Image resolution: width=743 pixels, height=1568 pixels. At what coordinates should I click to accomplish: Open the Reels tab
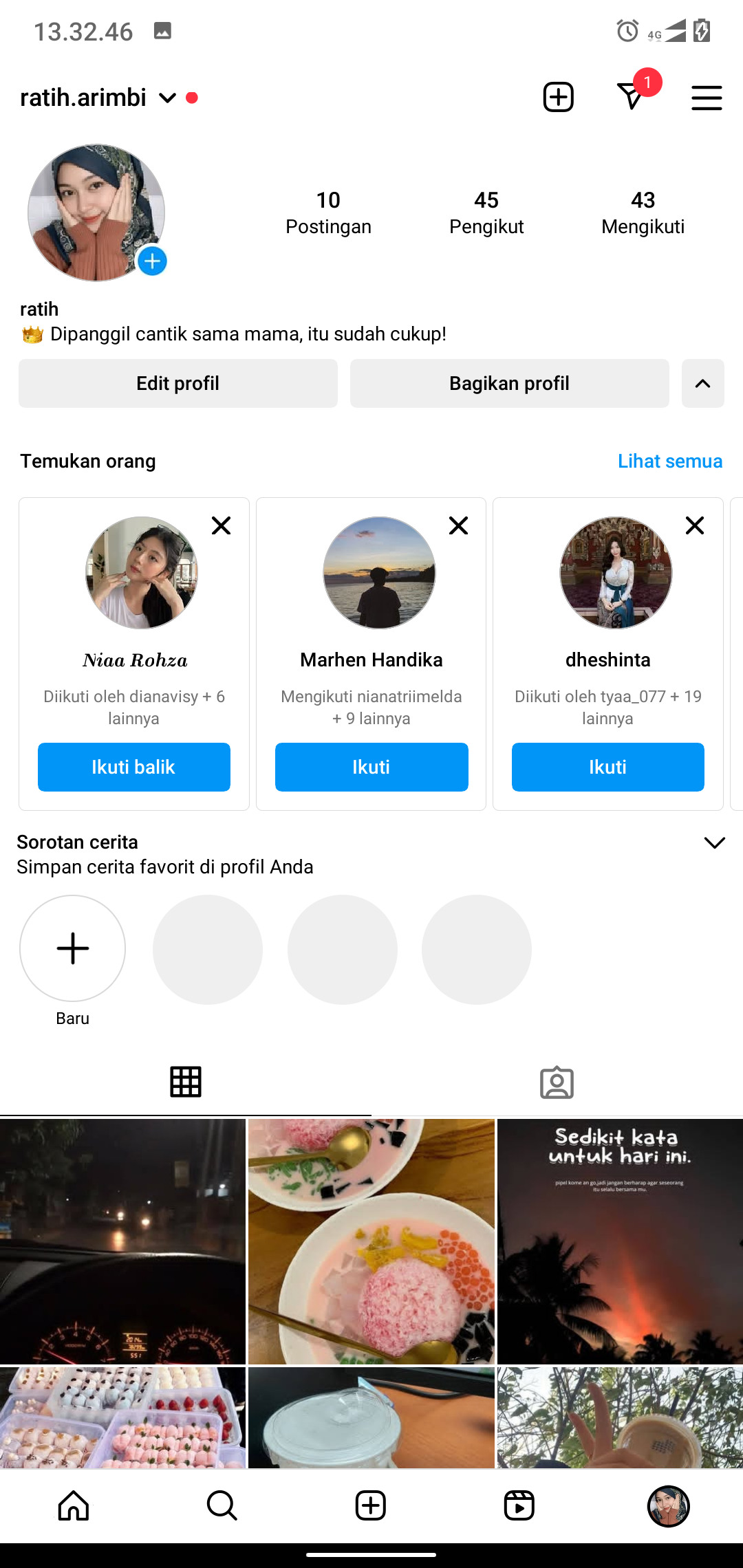(519, 1505)
